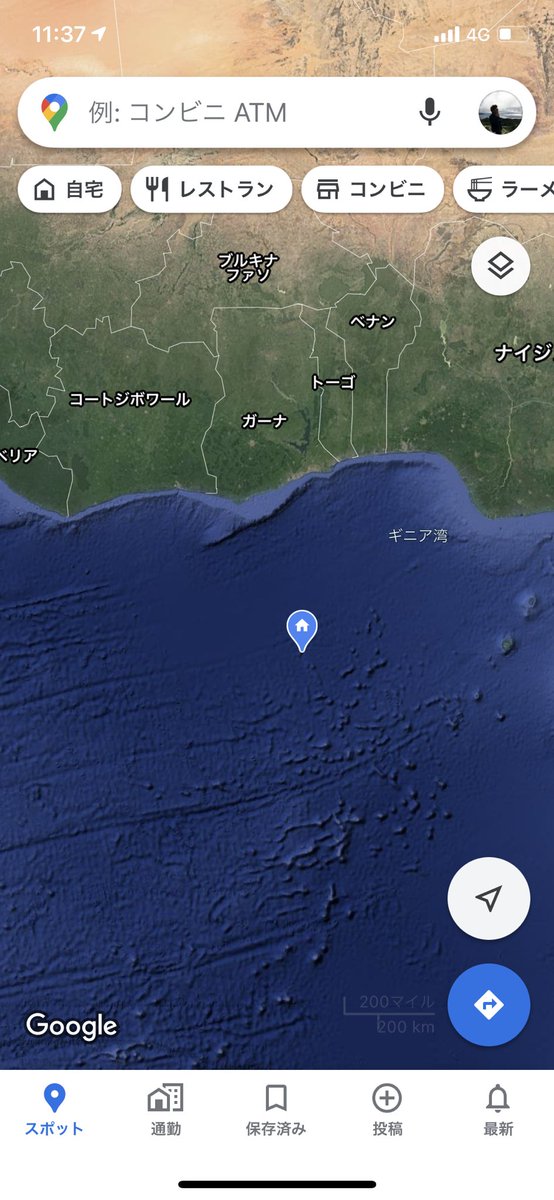Switch to the 通勤 tab

tap(165, 1109)
